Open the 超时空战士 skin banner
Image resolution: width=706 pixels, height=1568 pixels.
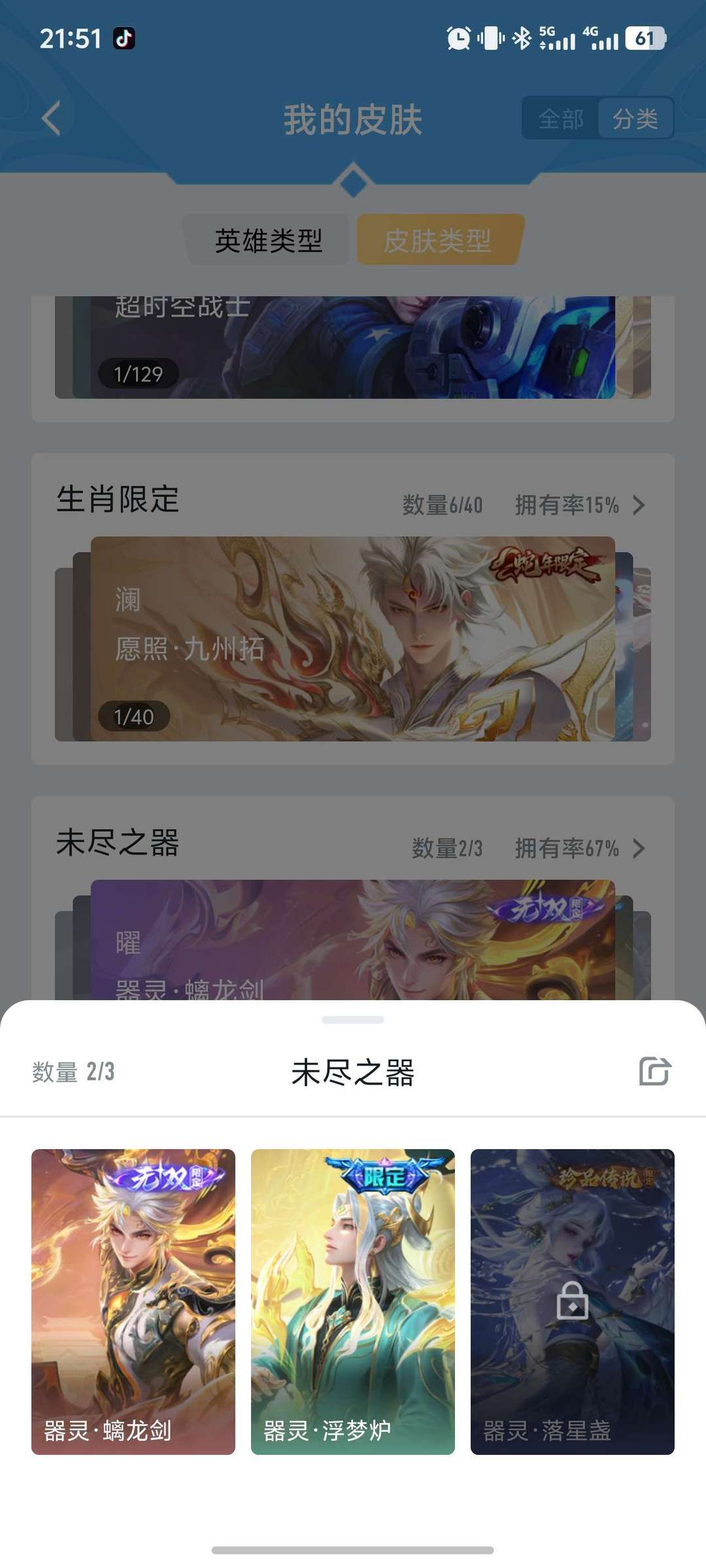point(353,346)
